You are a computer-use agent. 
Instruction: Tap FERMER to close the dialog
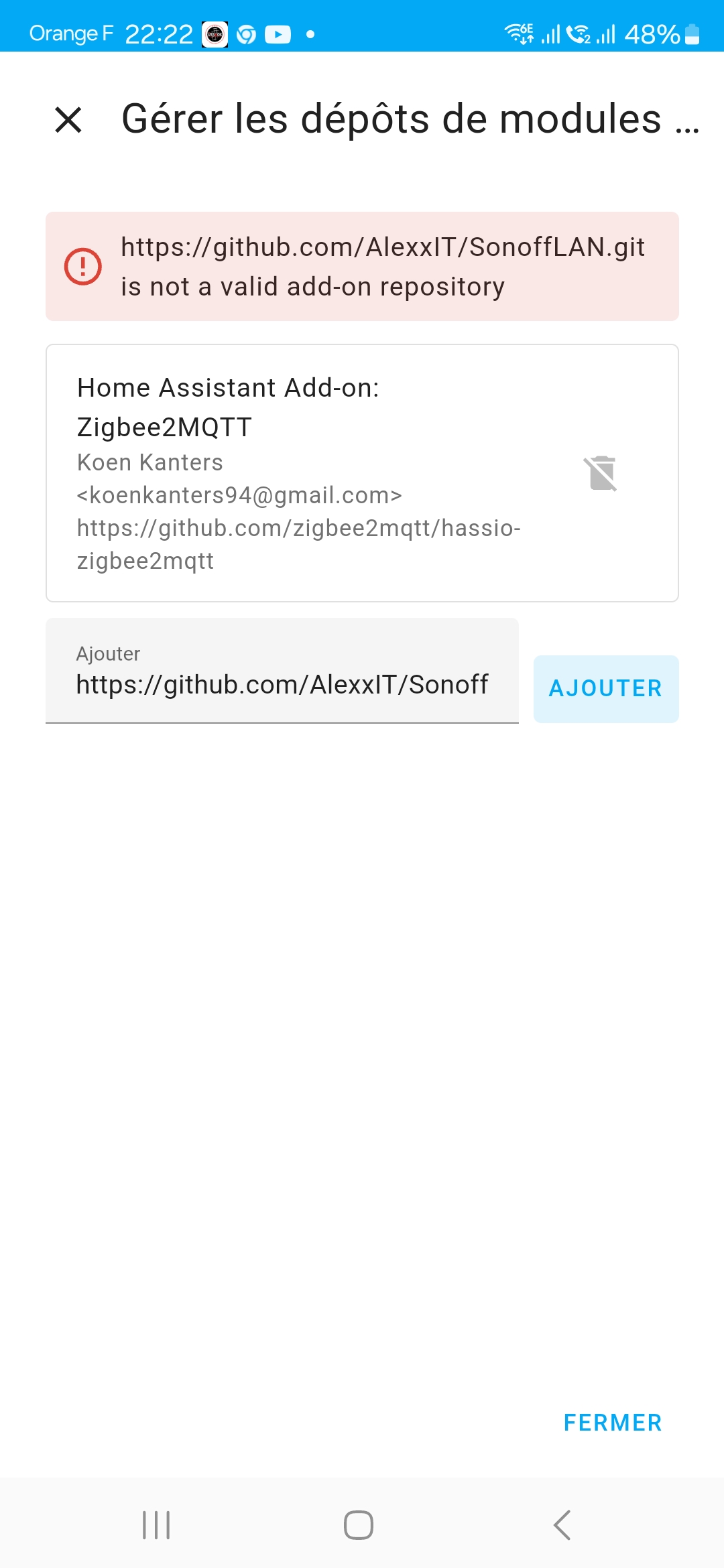pos(613,1423)
